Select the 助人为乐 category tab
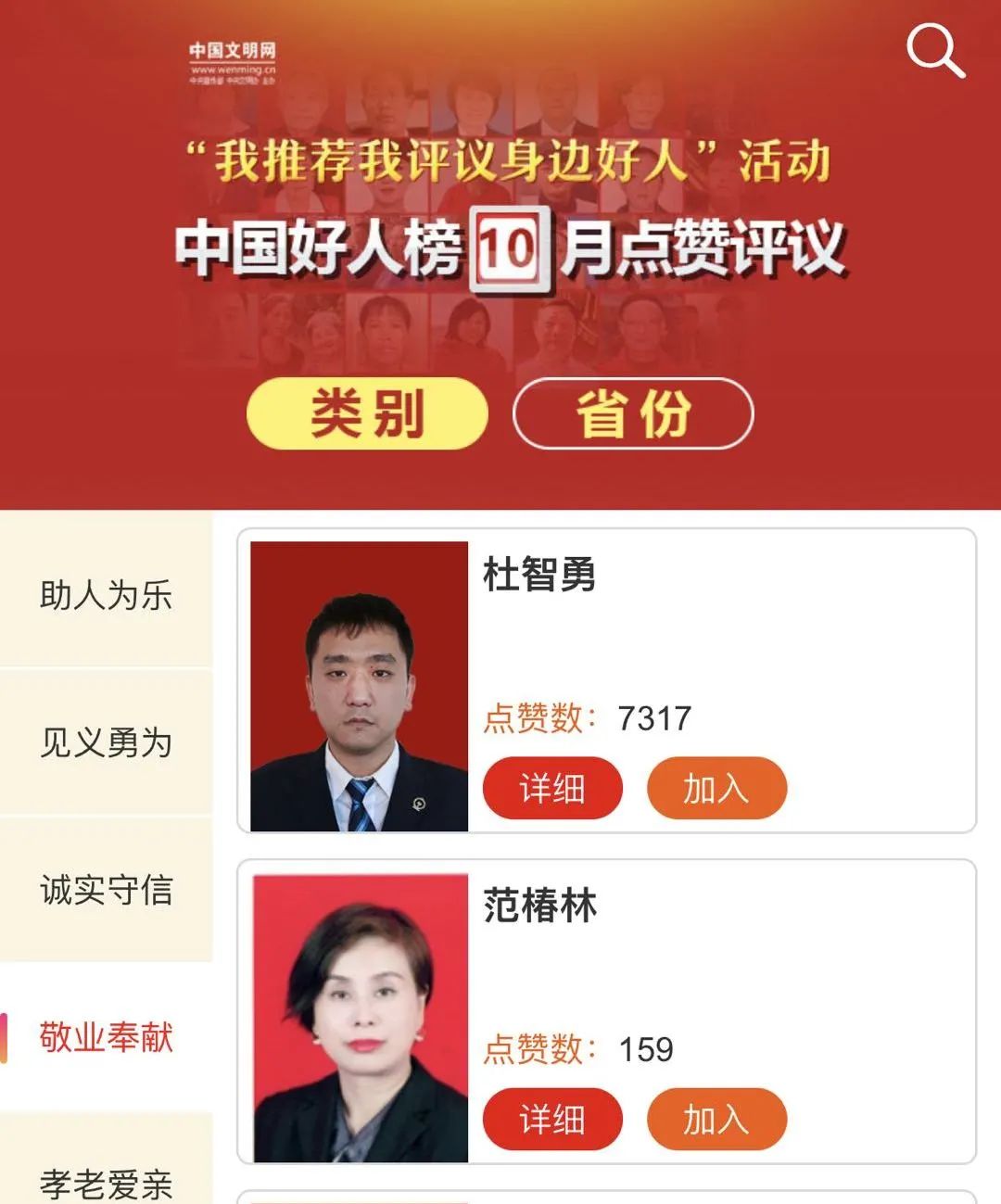This screenshot has height=1204, width=1001. (105, 598)
